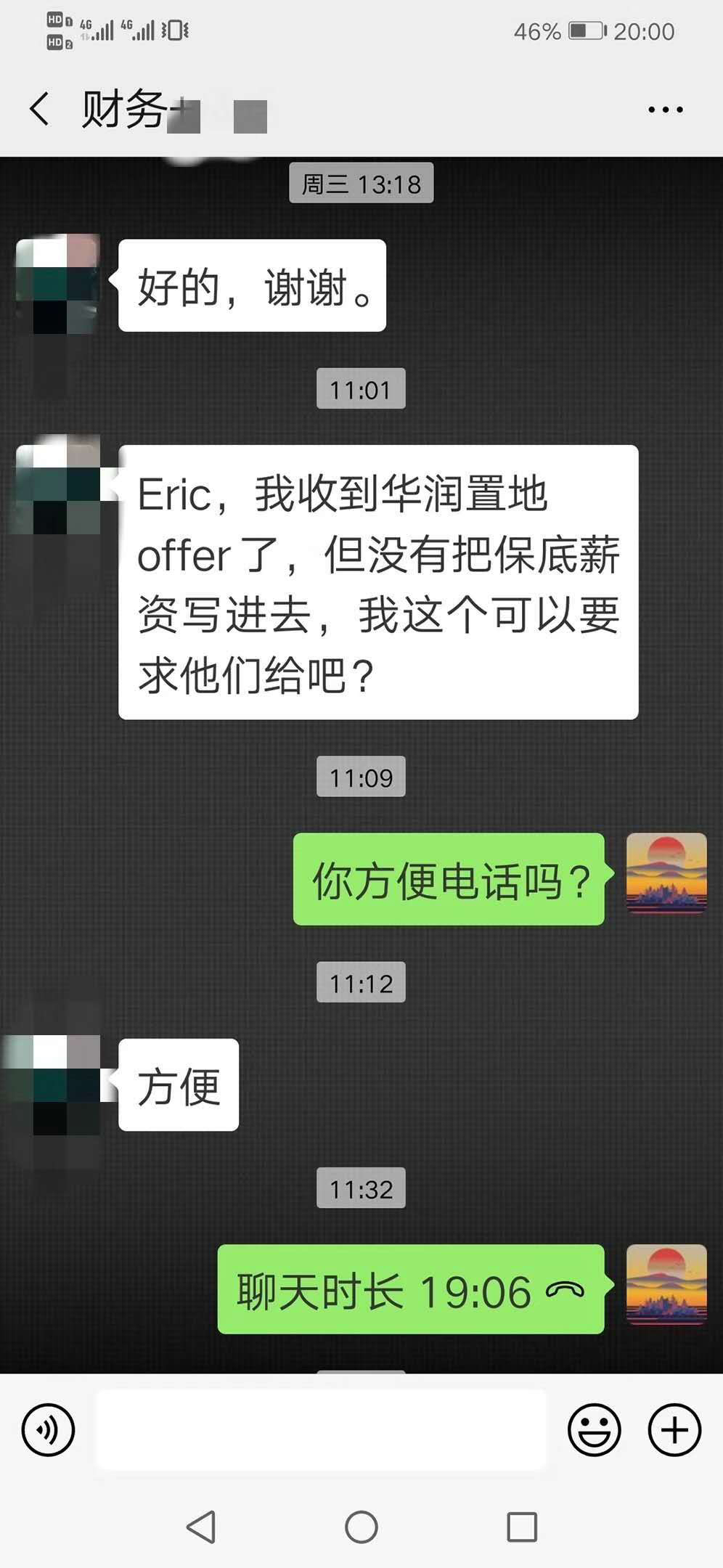Screen dimensions: 723x1568
Task: Open the chat's three-dot menu
Action: pyautogui.click(x=665, y=110)
